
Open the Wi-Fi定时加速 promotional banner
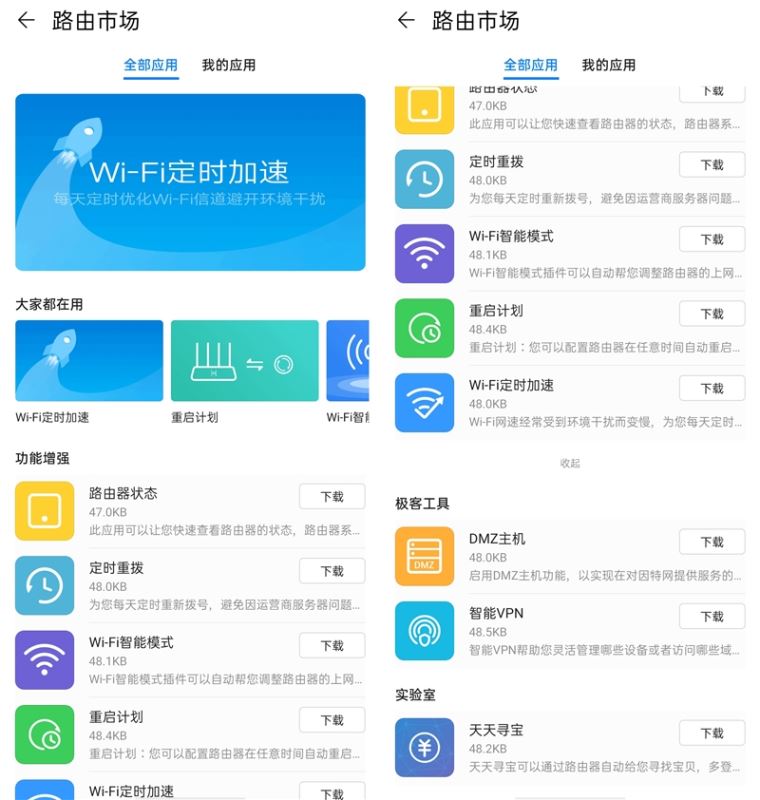pyautogui.click(x=190, y=182)
